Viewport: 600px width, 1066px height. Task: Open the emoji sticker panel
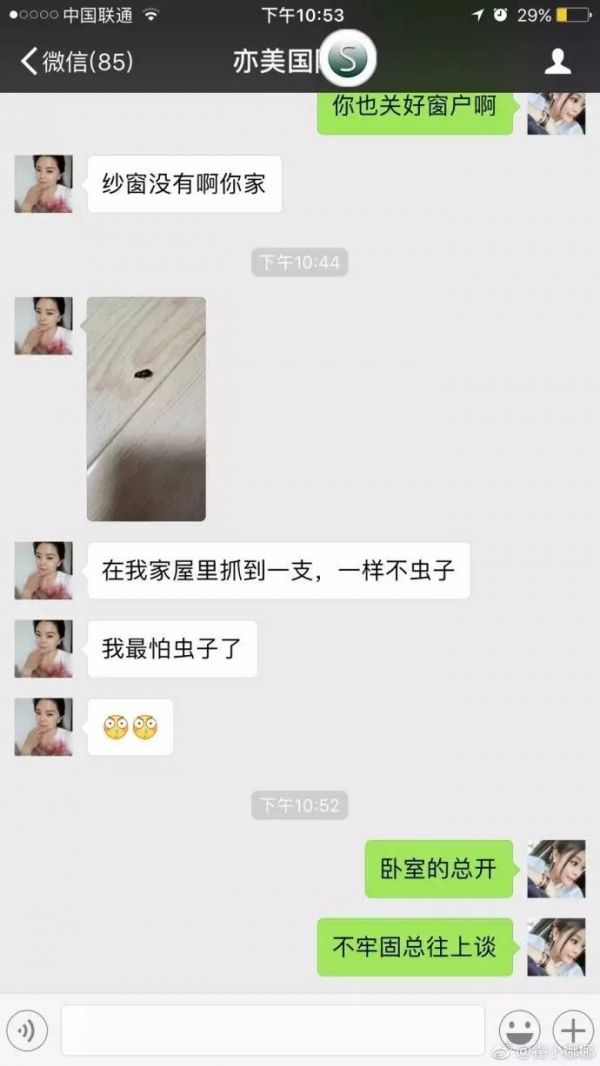tap(519, 1029)
